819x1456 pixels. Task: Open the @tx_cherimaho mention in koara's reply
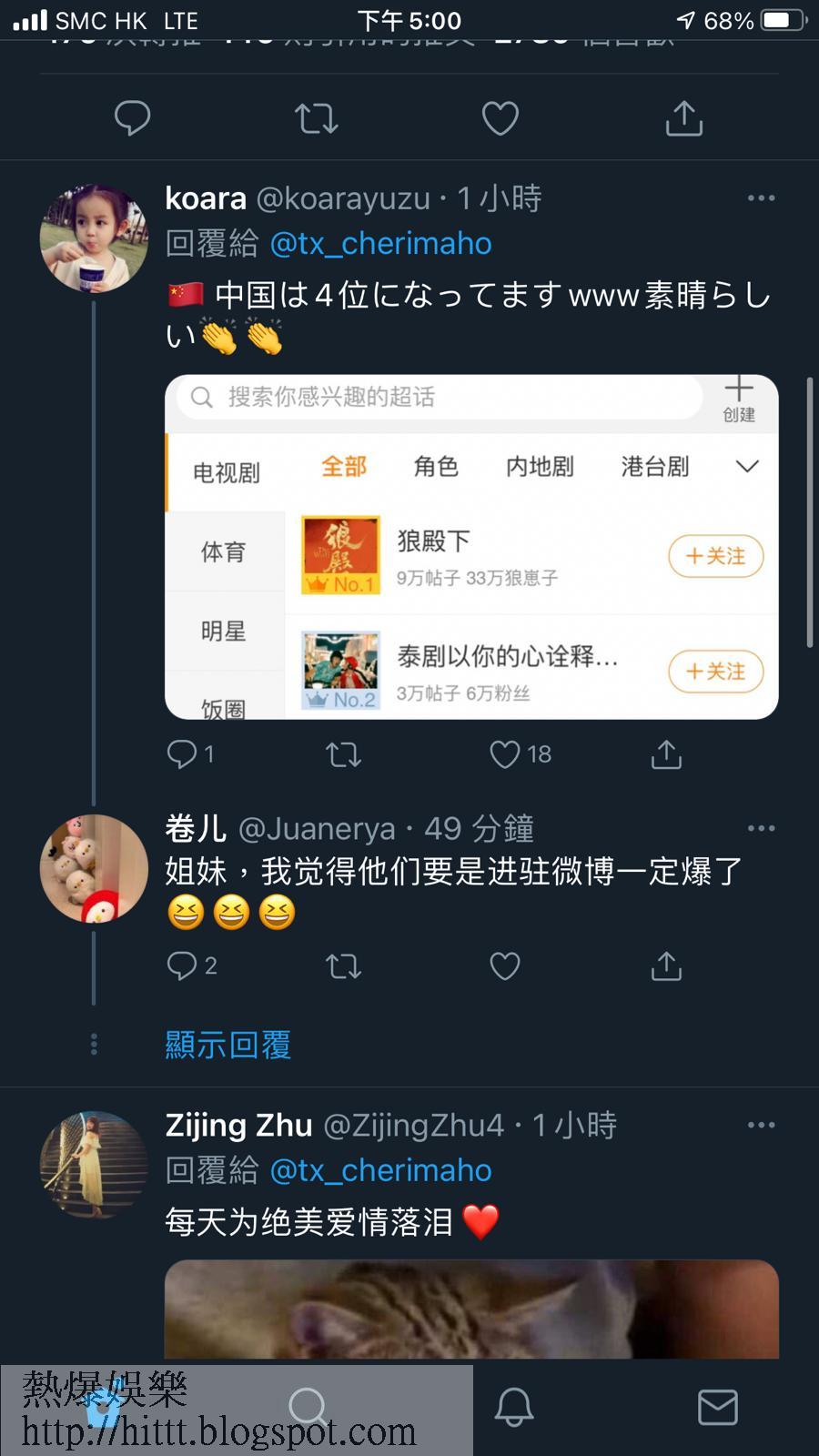tap(380, 244)
